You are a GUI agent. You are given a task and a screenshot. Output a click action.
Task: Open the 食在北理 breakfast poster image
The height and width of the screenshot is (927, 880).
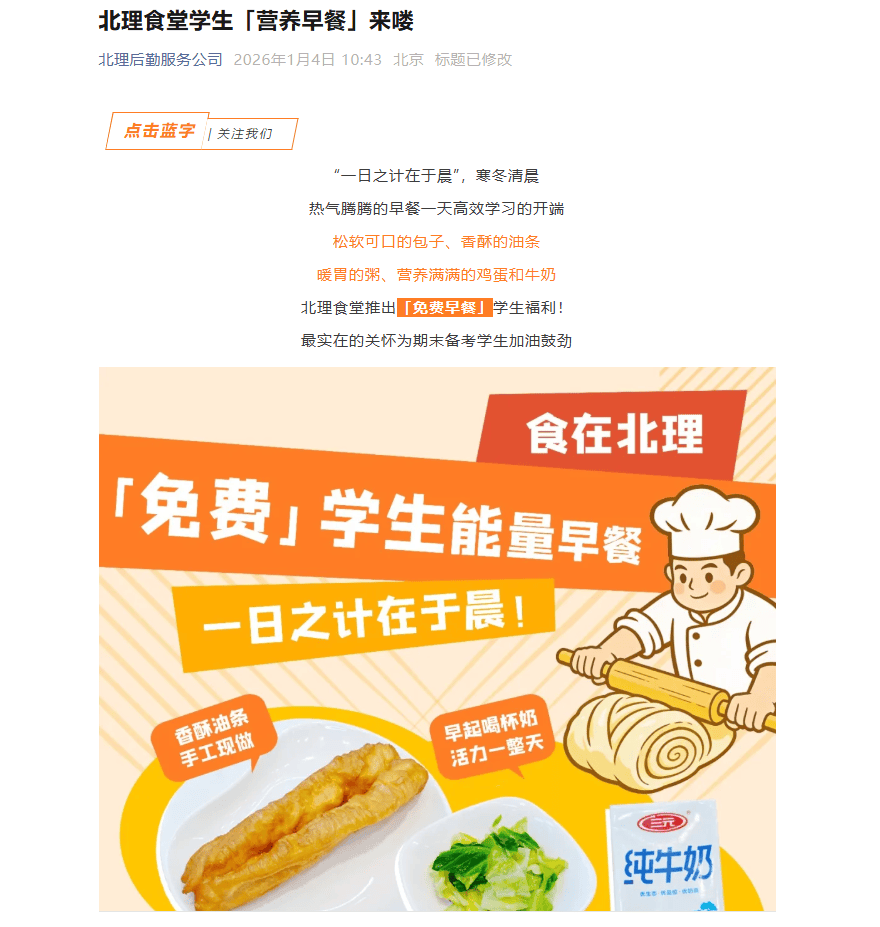[x=437, y=638]
